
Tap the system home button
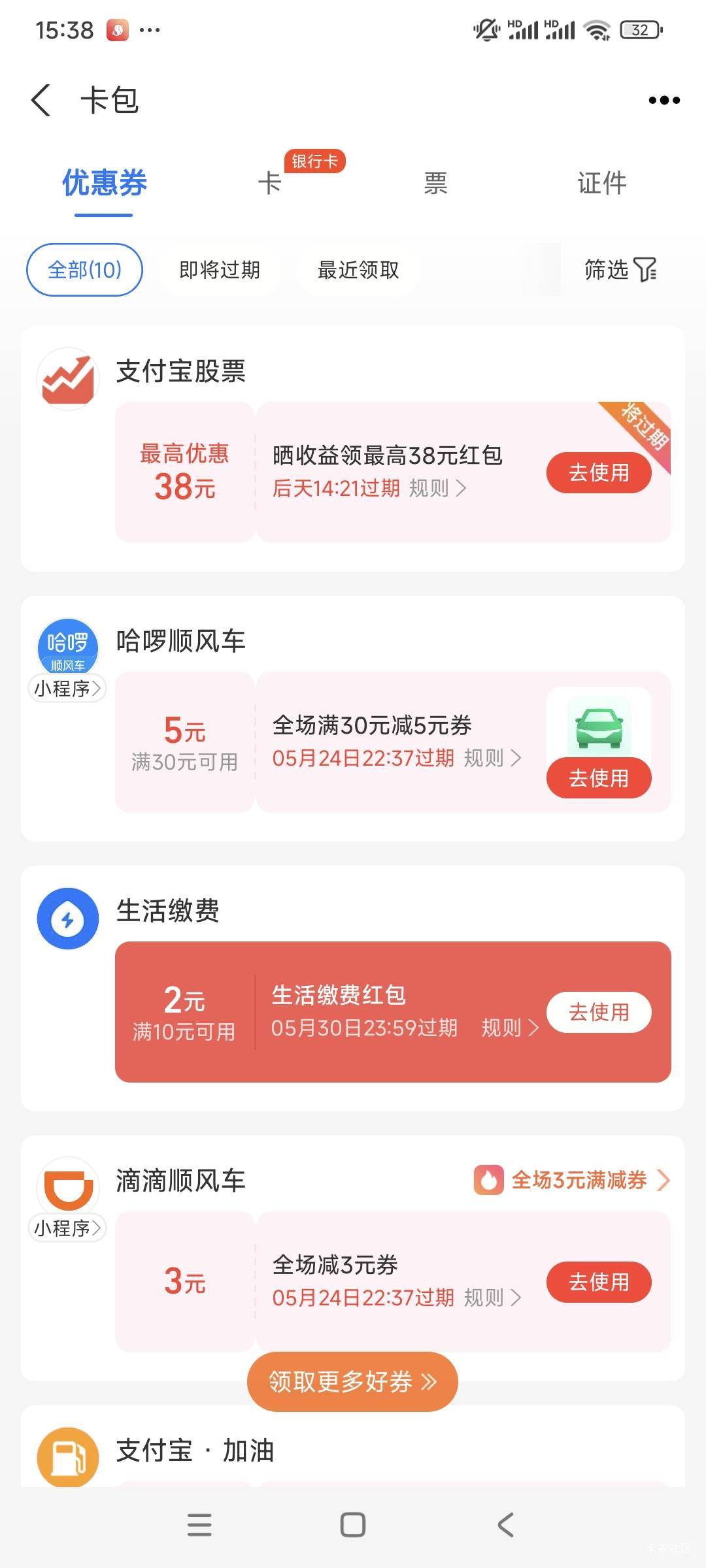coord(353,1525)
